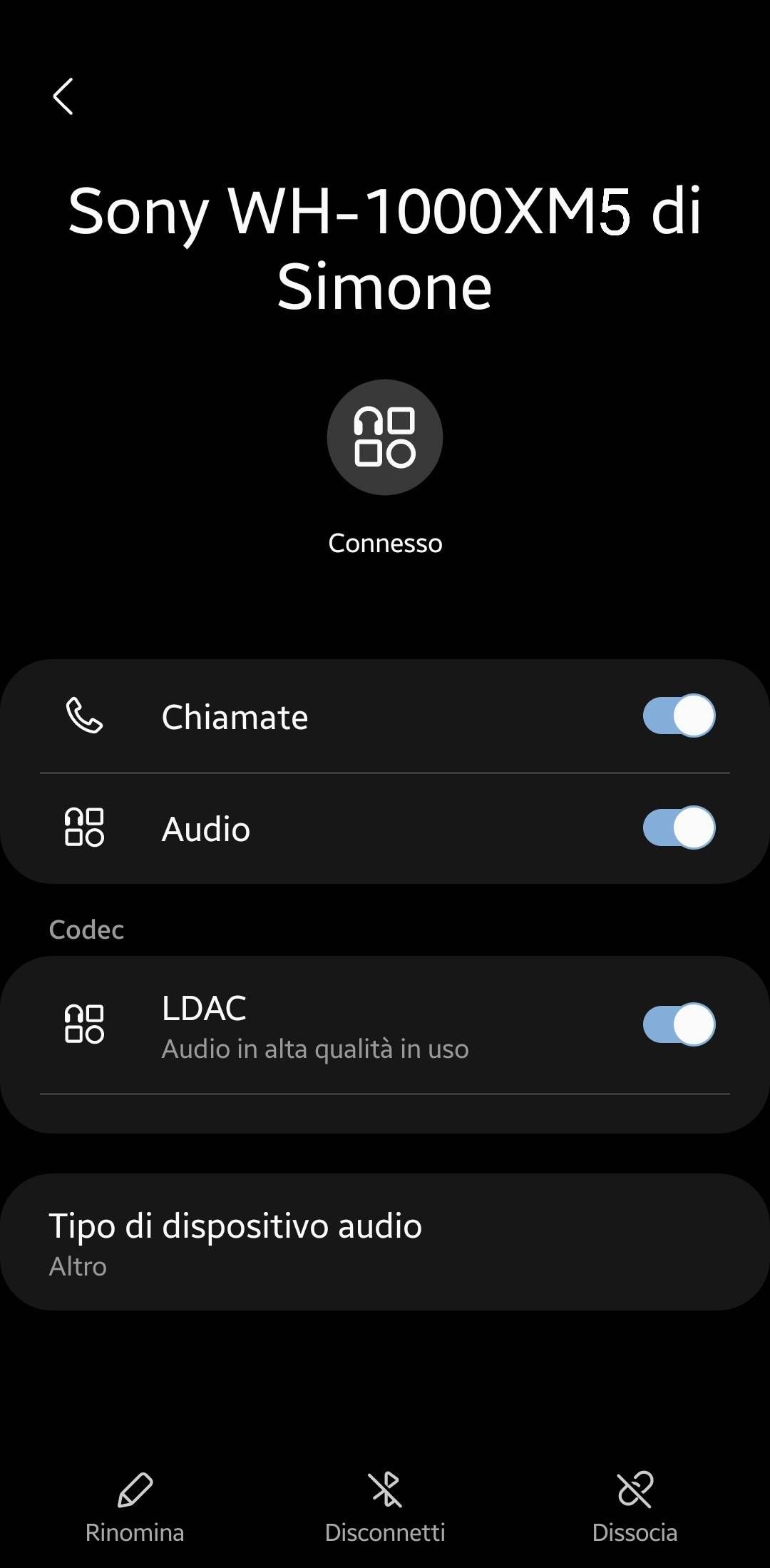This screenshot has height=1568, width=770.
Task: Tap the Chiamate row label
Action: (x=235, y=716)
